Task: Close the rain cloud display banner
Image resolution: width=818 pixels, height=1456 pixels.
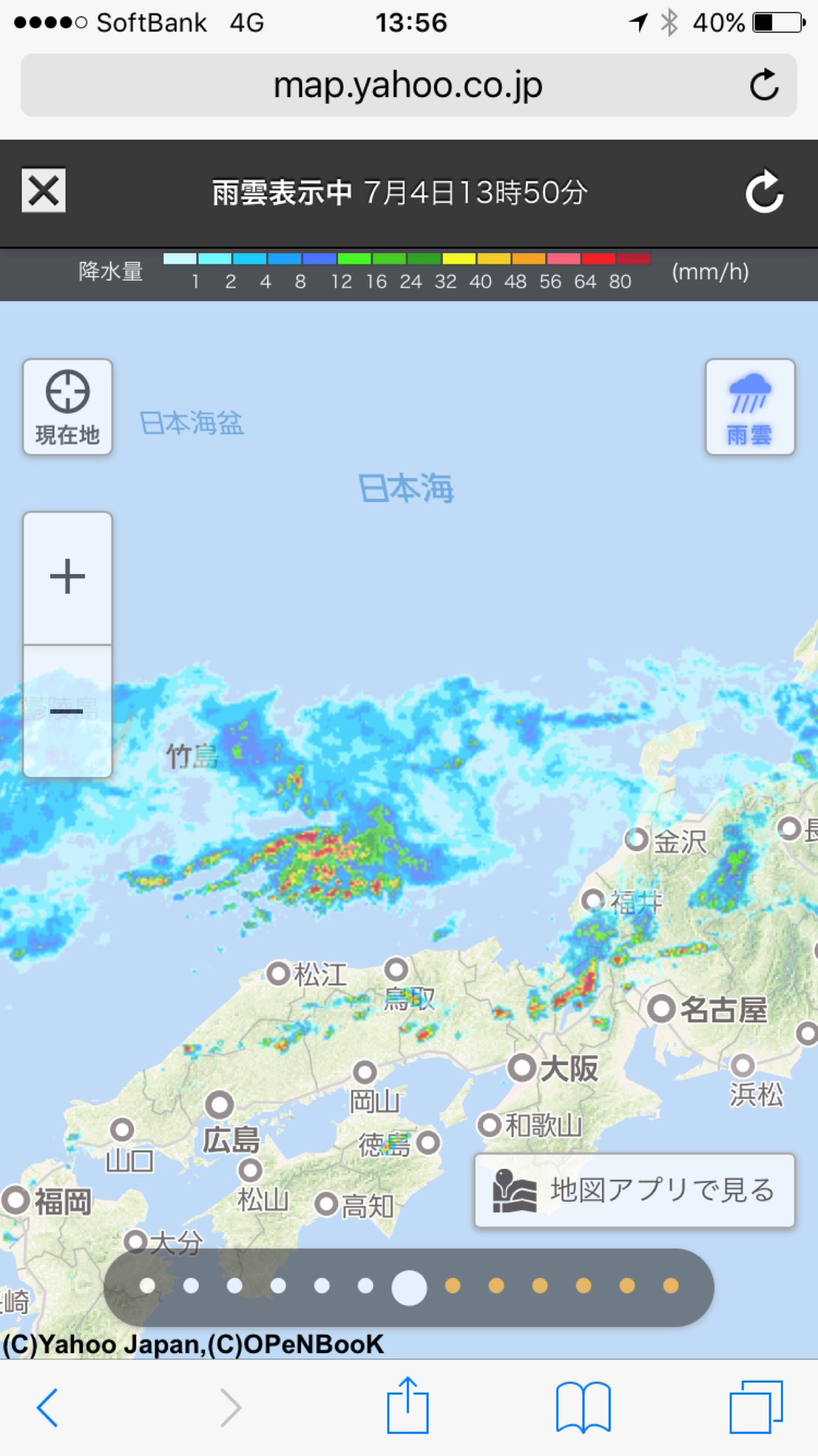Action: [43, 191]
